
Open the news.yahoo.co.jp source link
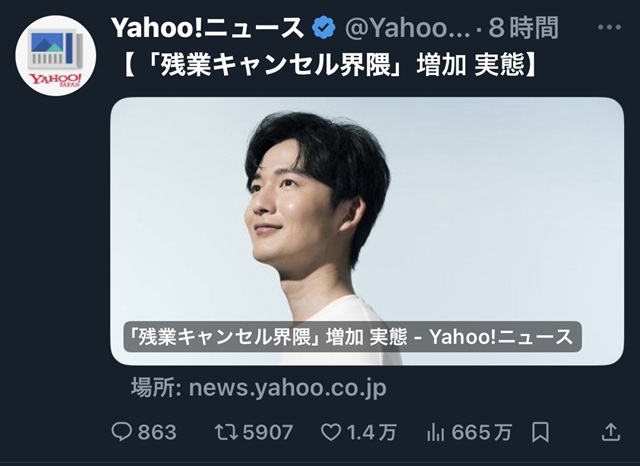pyautogui.click(x=258, y=387)
